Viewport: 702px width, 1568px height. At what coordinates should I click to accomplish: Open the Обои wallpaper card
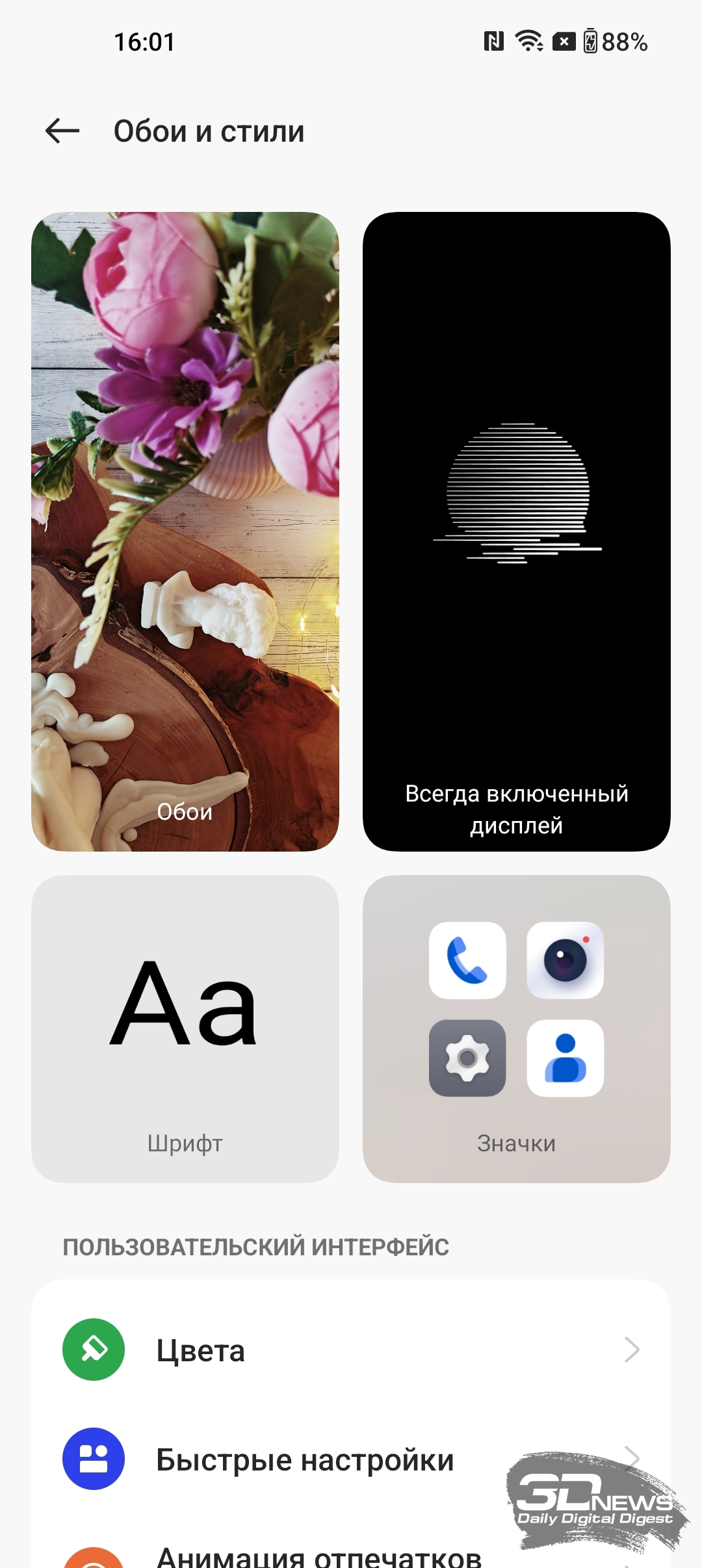click(185, 531)
